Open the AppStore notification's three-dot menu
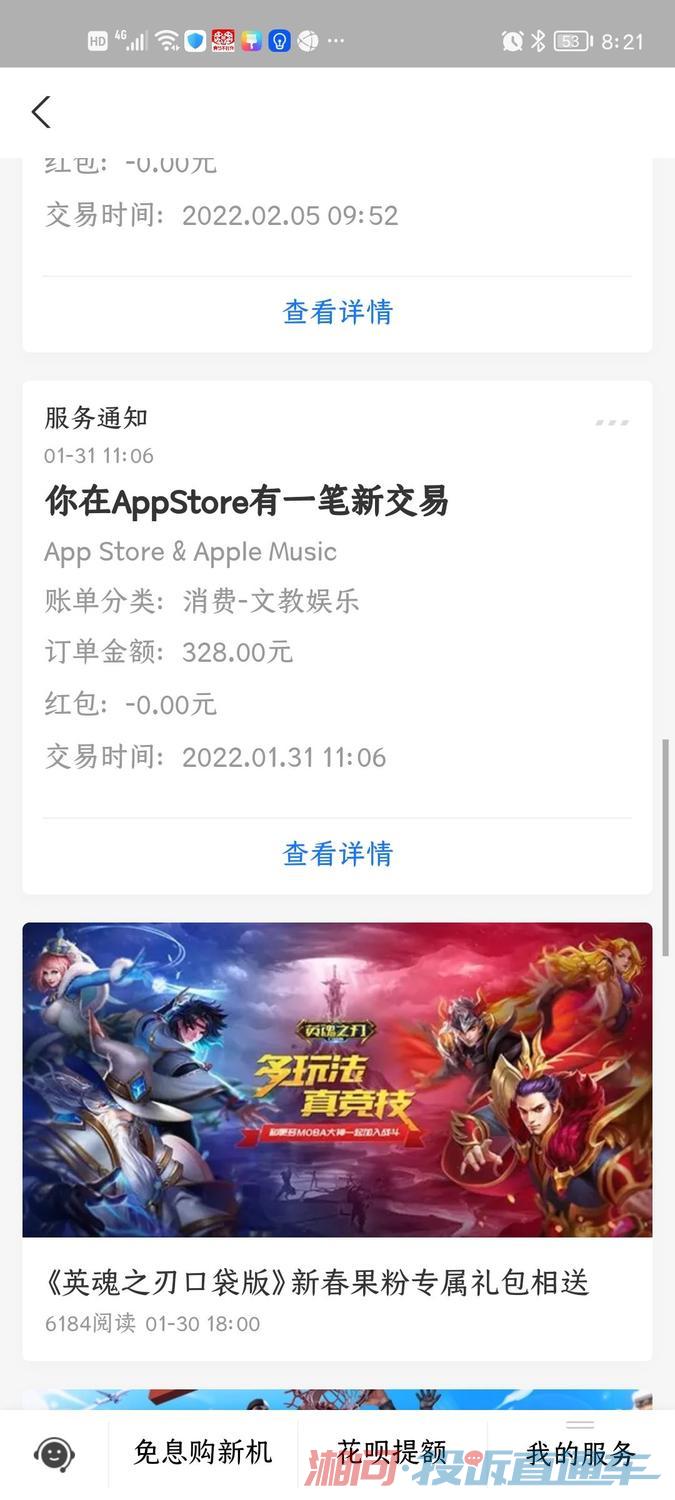The width and height of the screenshot is (675, 1500). pos(612,423)
